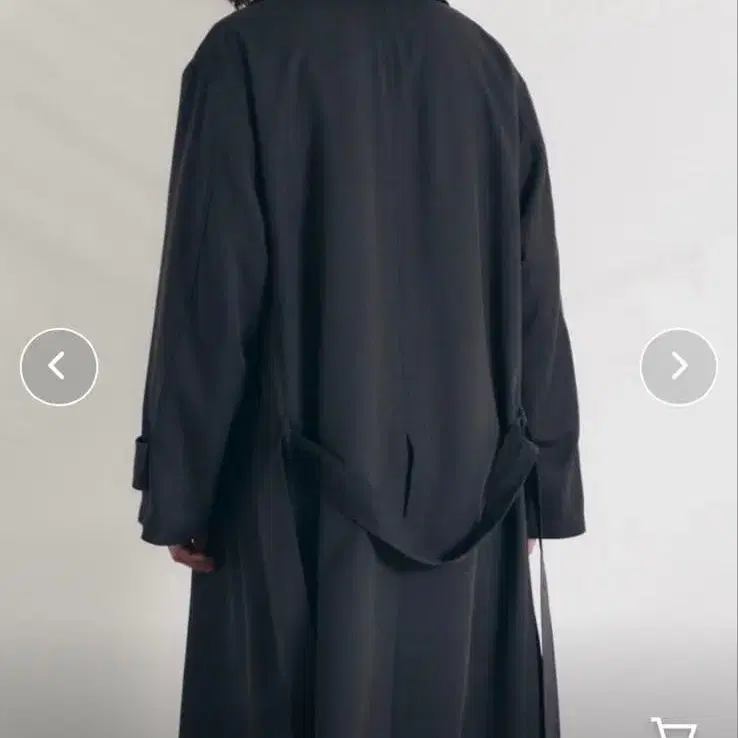The width and height of the screenshot is (738, 738).
Task: Show the next product photo
Action: (679, 367)
